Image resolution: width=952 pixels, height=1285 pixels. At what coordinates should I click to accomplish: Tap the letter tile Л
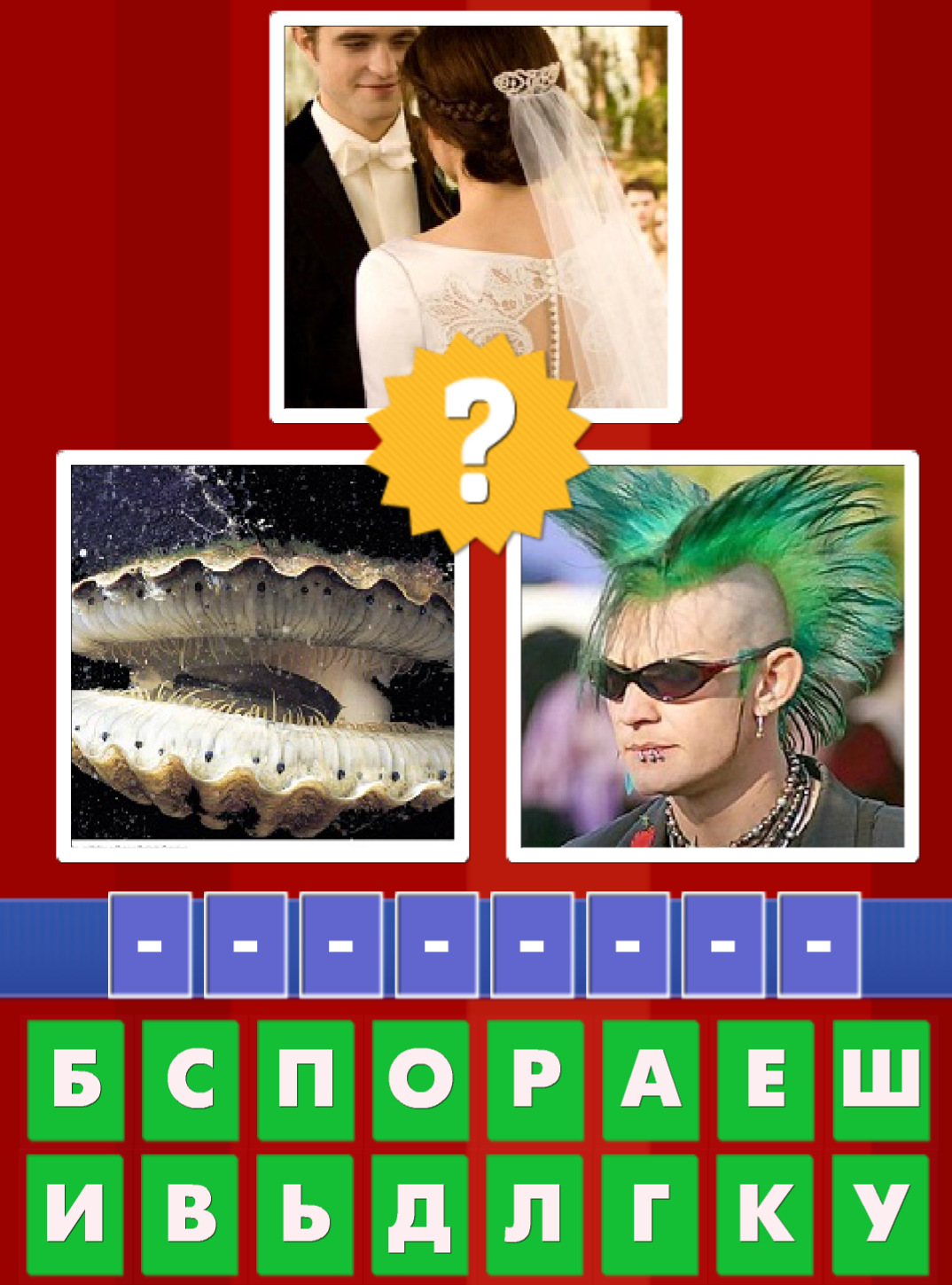535,1213
